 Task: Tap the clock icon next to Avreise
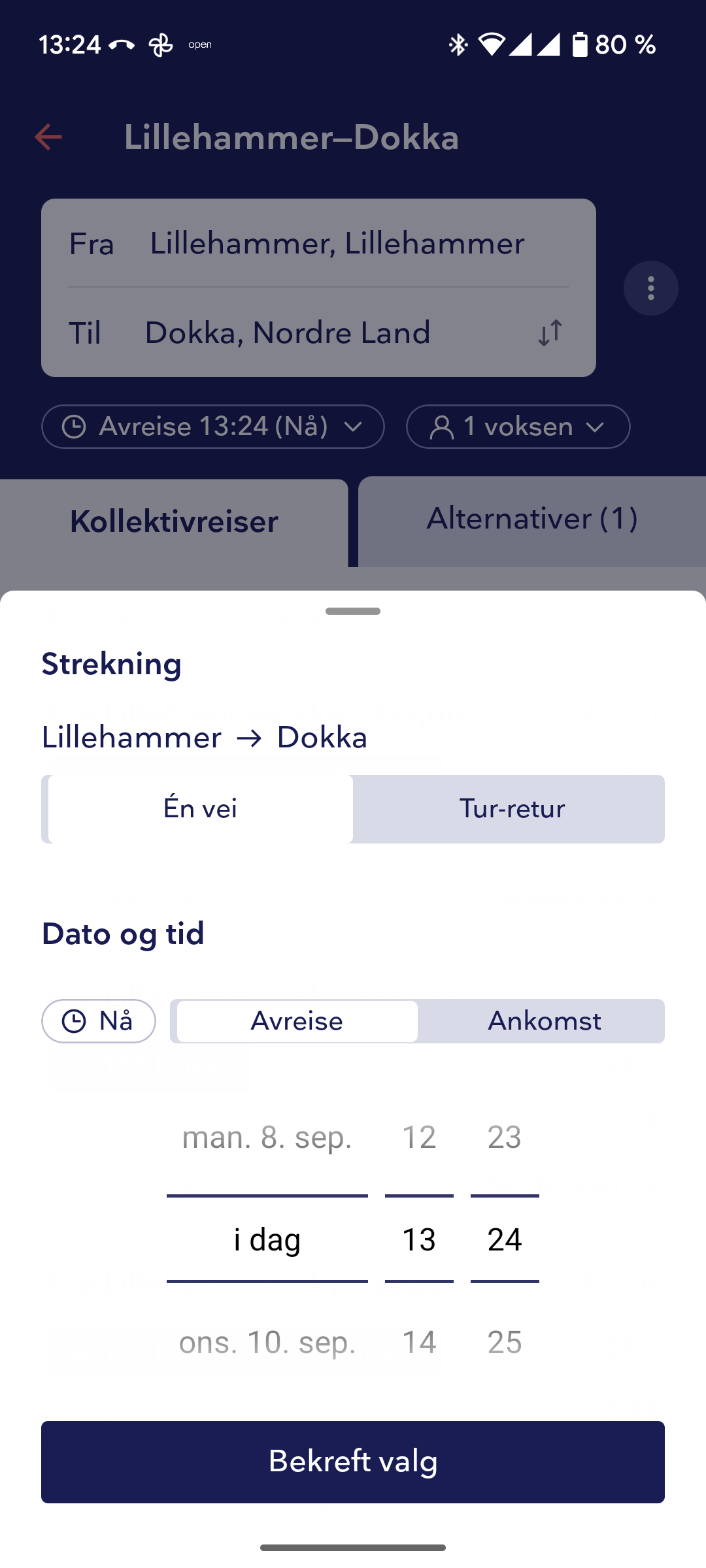pyautogui.click(x=75, y=426)
